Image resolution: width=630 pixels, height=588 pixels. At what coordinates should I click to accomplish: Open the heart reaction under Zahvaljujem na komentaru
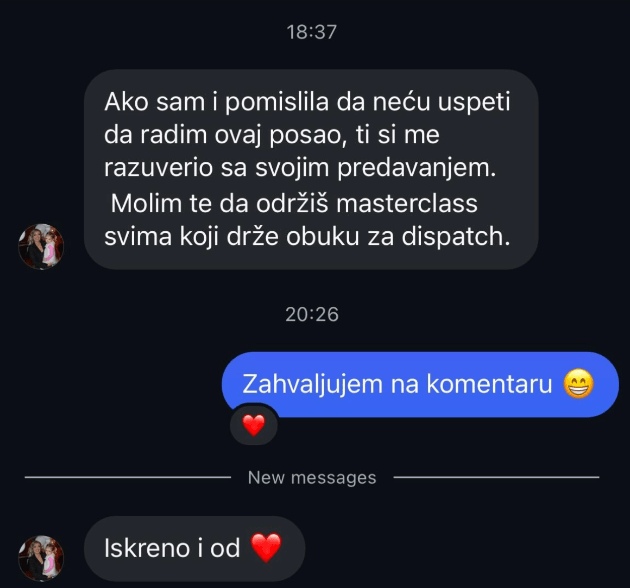point(253,426)
